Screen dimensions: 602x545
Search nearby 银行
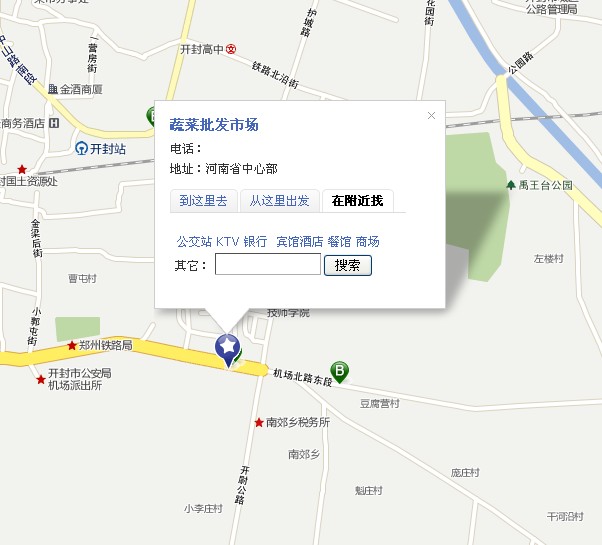coord(256,242)
